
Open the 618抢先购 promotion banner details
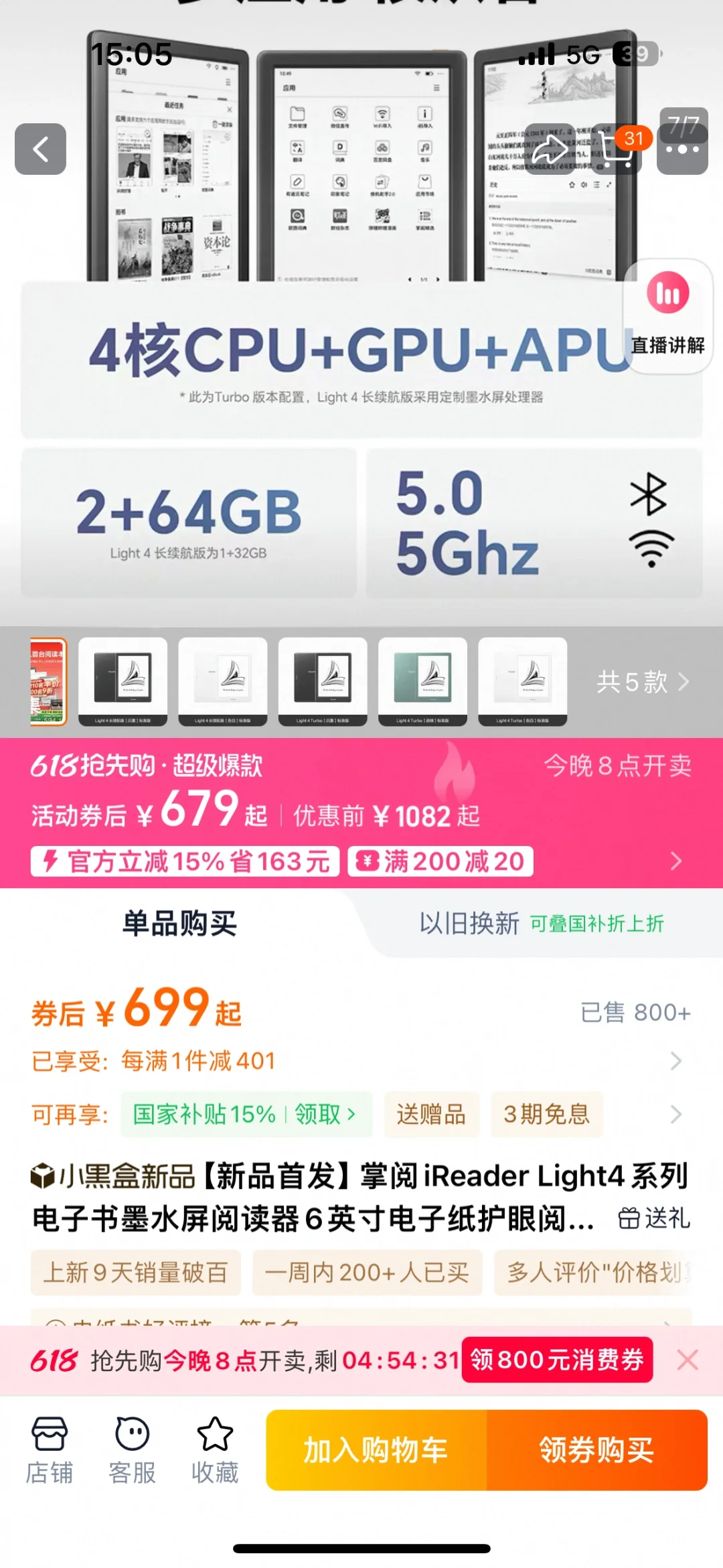[675, 861]
